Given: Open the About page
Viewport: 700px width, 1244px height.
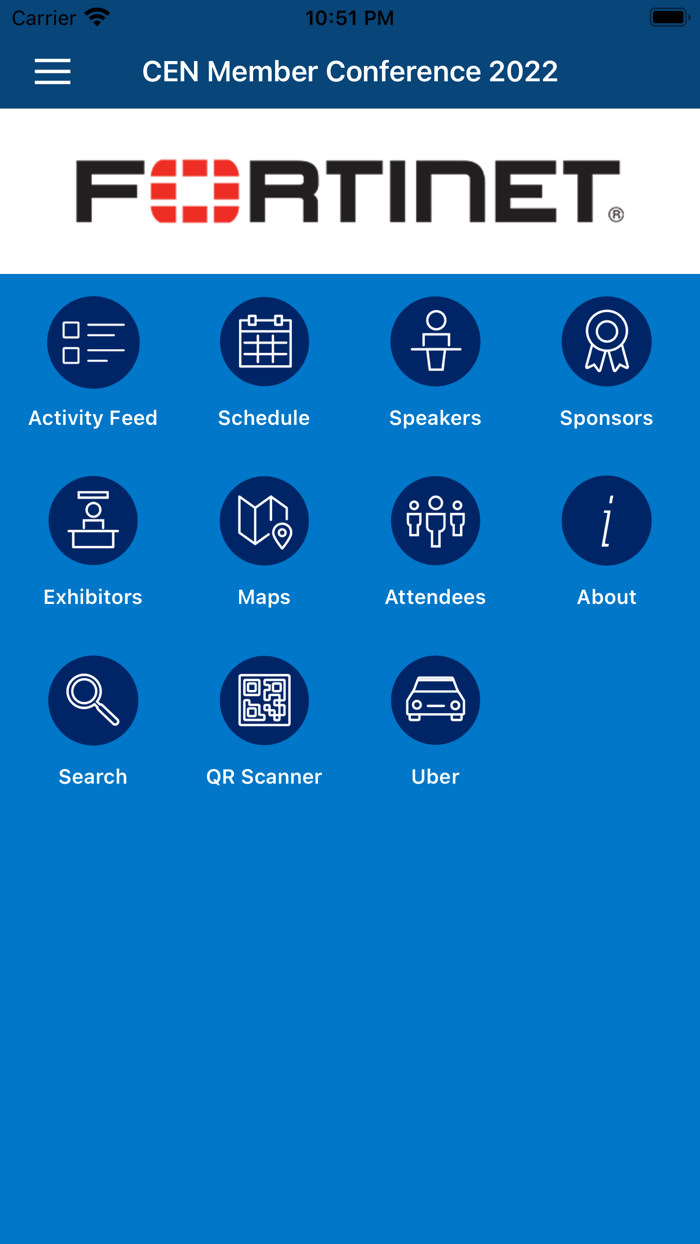Looking at the screenshot, I should (x=606, y=521).
